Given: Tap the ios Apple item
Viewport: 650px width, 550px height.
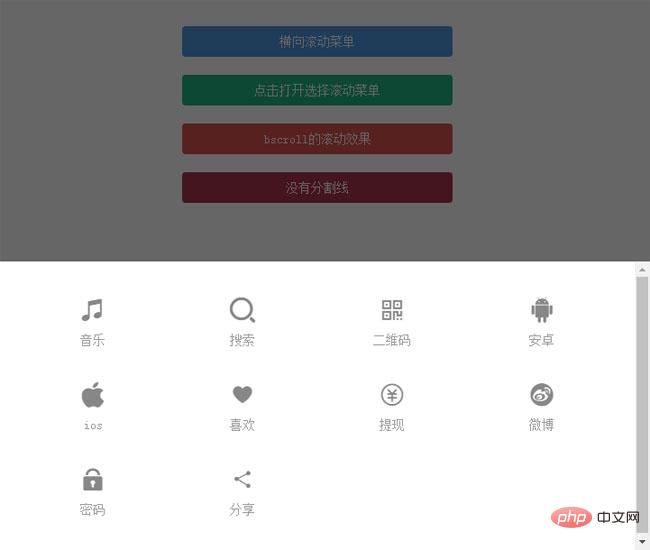Looking at the screenshot, I should coord(92,406).
